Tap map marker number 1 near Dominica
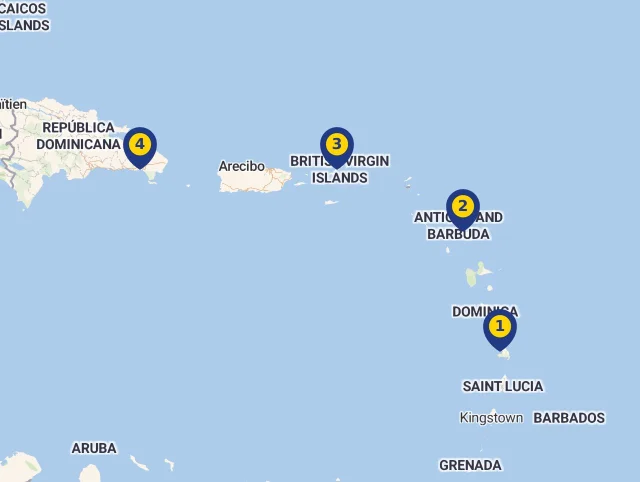Viewport: 640px width, 482px height. click(x=500, y=327)
